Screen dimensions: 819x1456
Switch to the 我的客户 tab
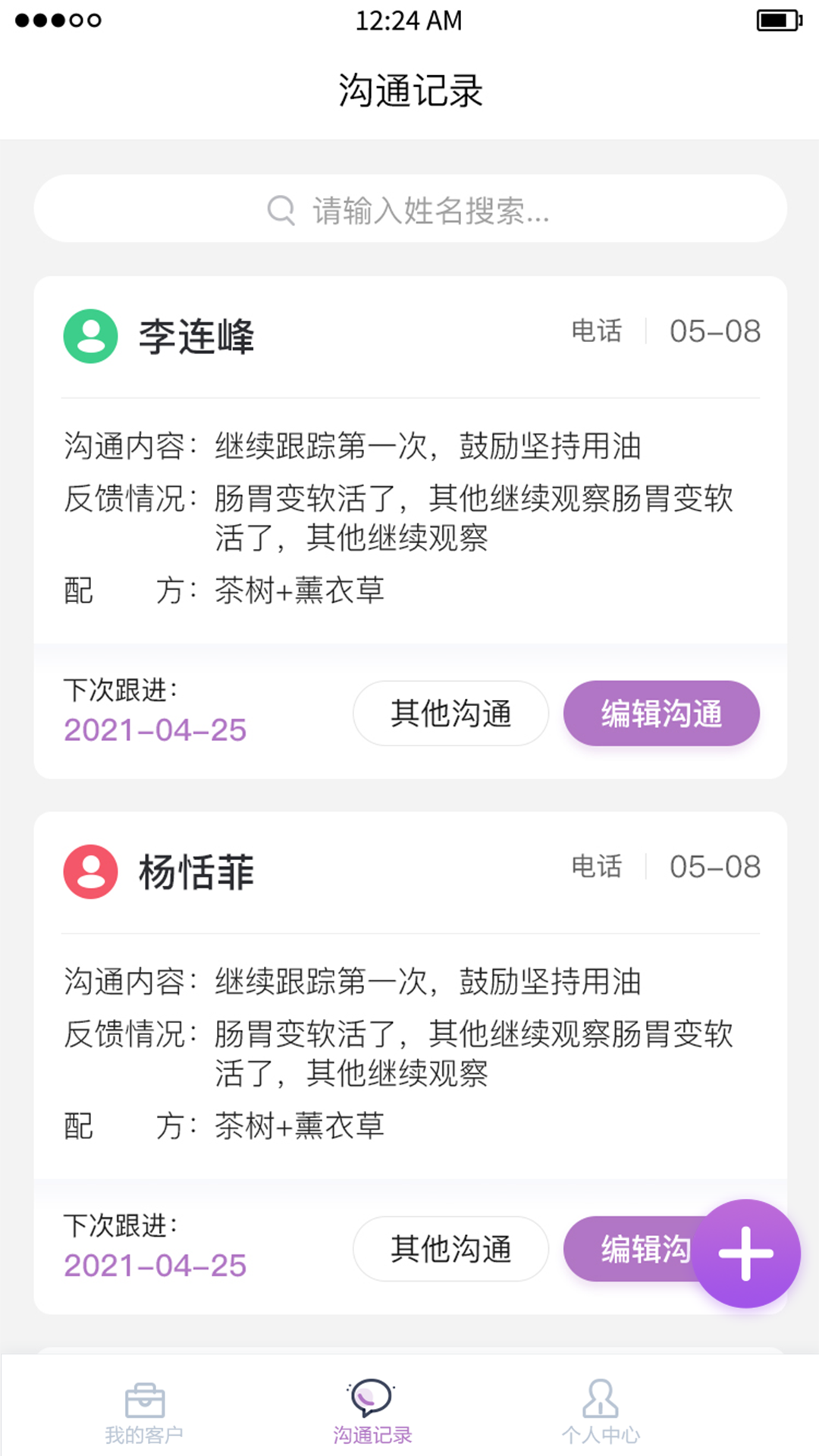click(144, 1412)
